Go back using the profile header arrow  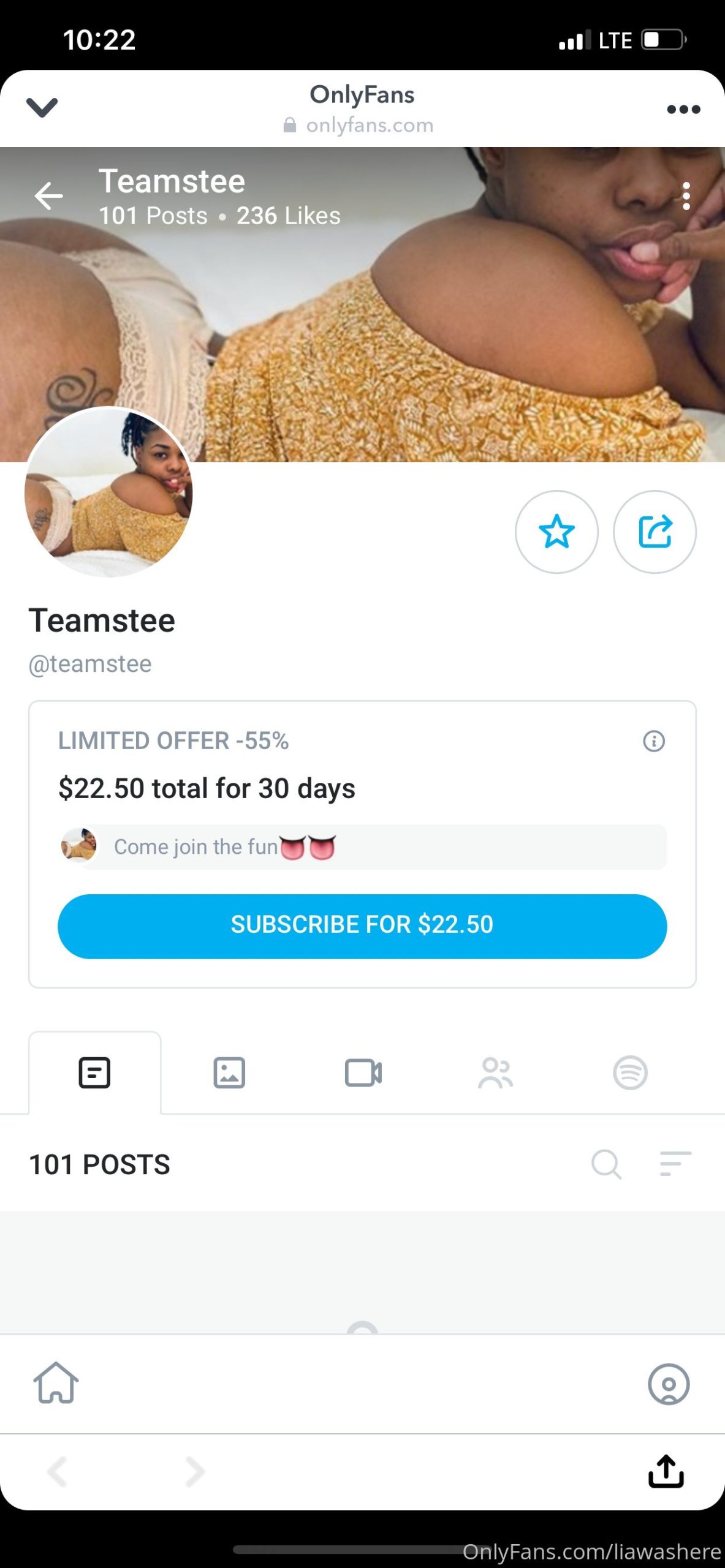tap(49, 197)
